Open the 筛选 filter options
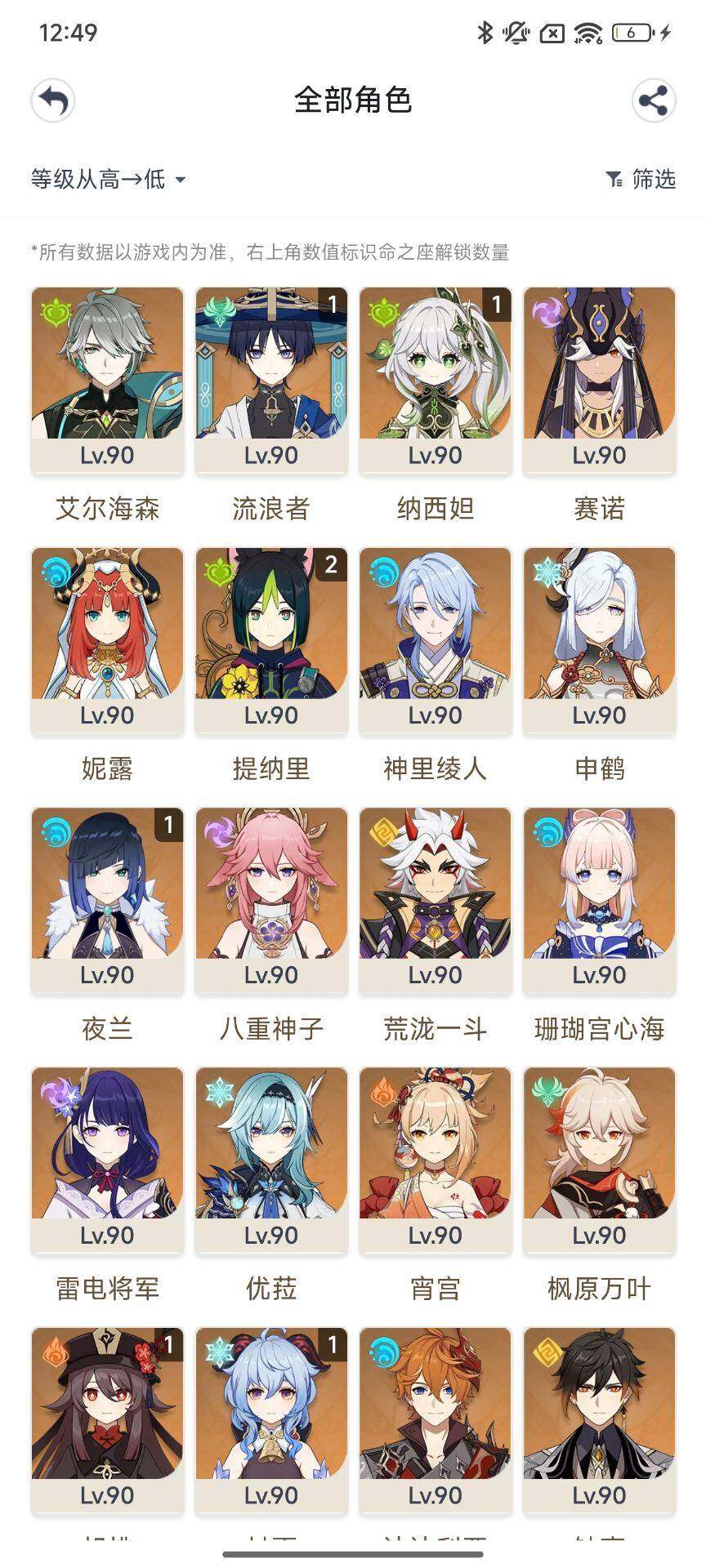The height and width of the screenshot is (1568, 706). (x=641, y=179)
